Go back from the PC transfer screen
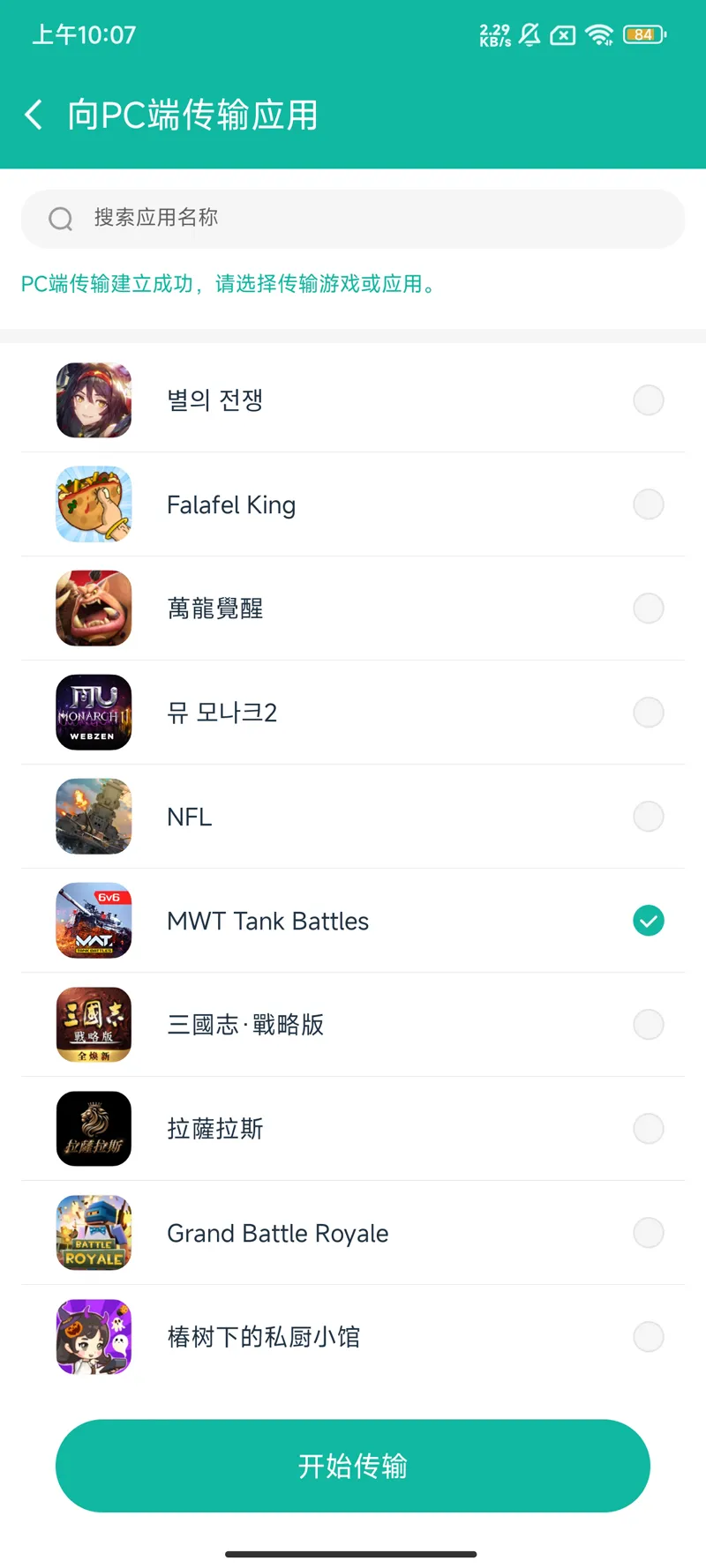Viewport: 706px width, 1568px height. click(x=34, y=115)
